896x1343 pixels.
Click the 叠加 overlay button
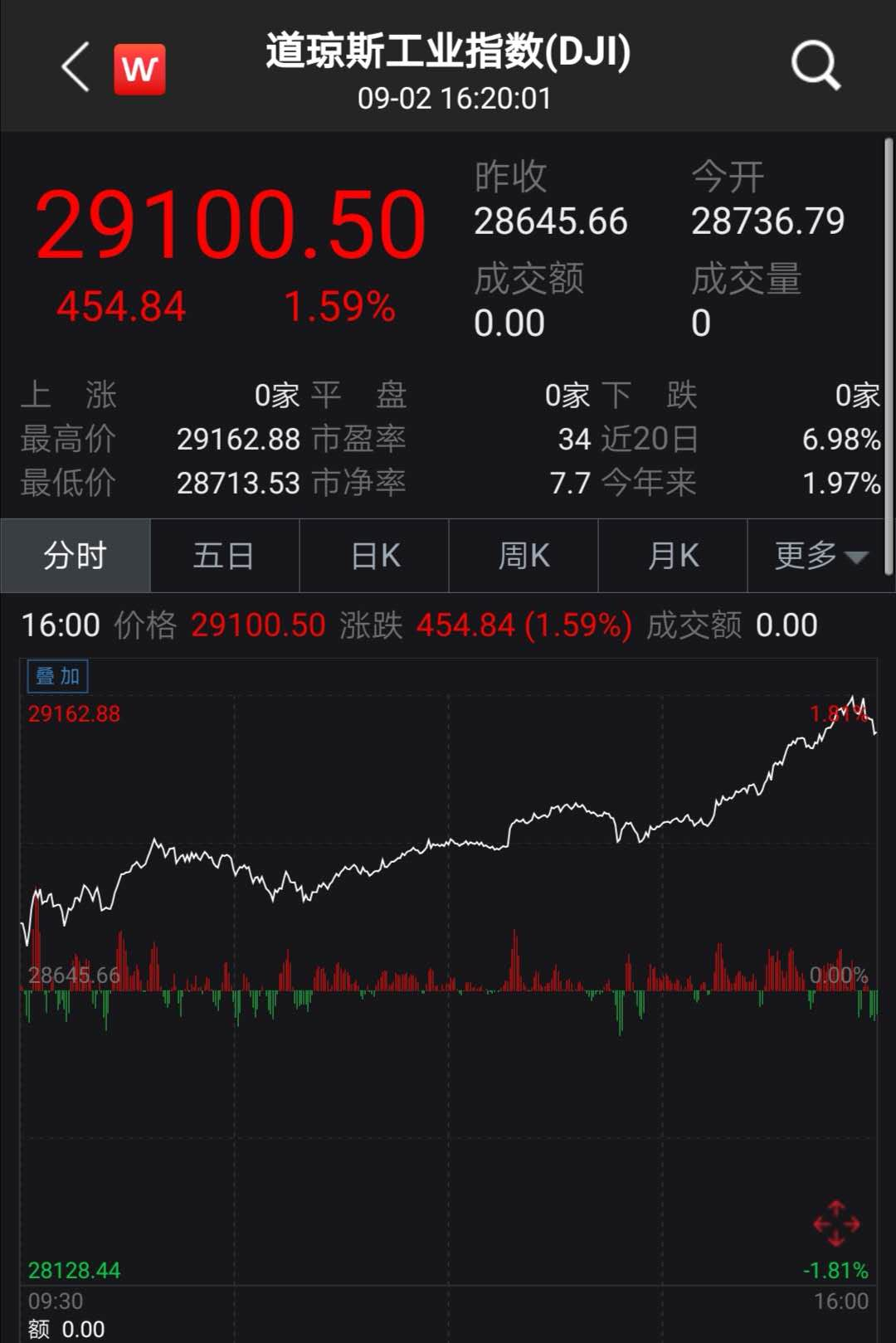click(56, 675)
